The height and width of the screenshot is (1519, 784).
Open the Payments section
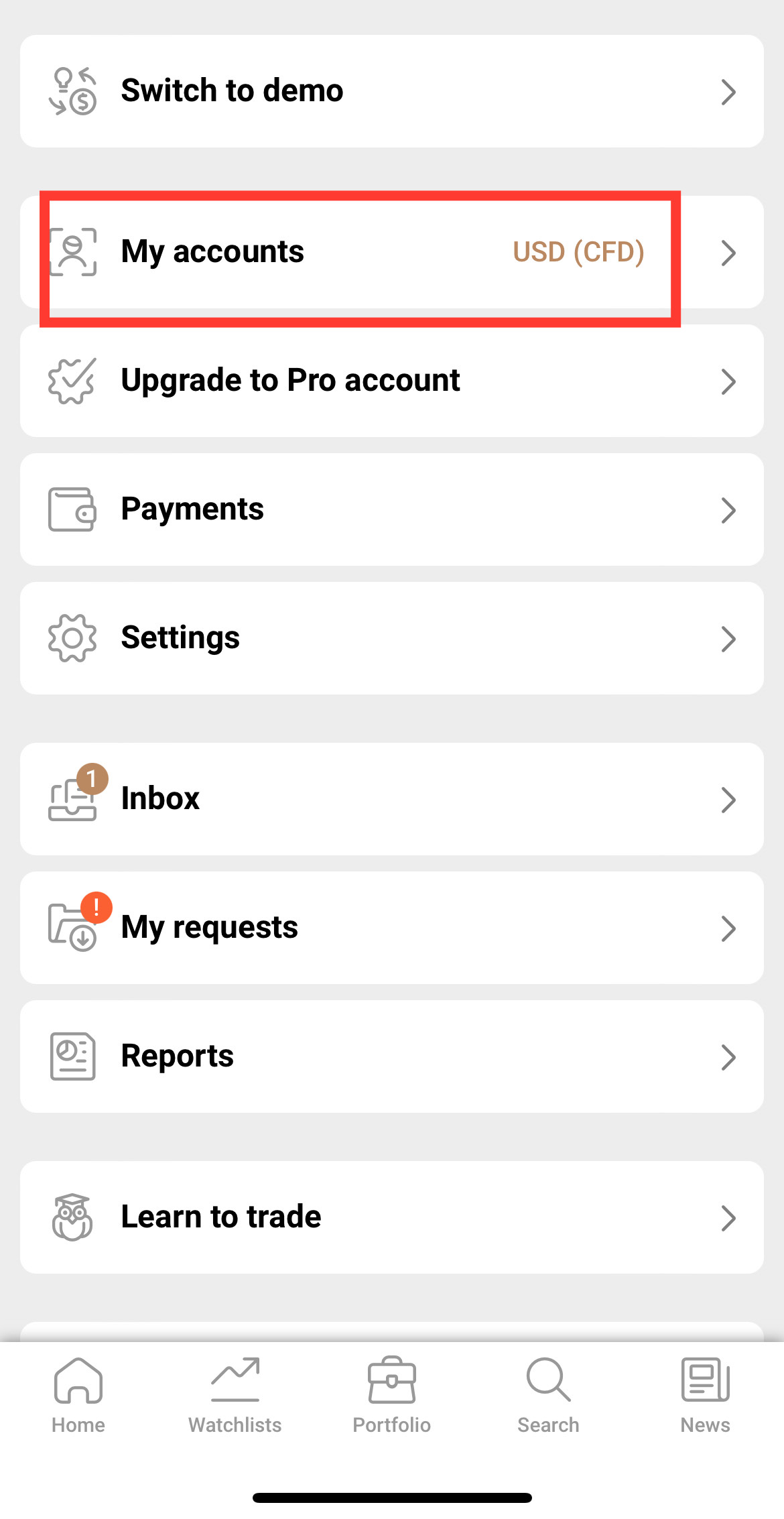391,509
